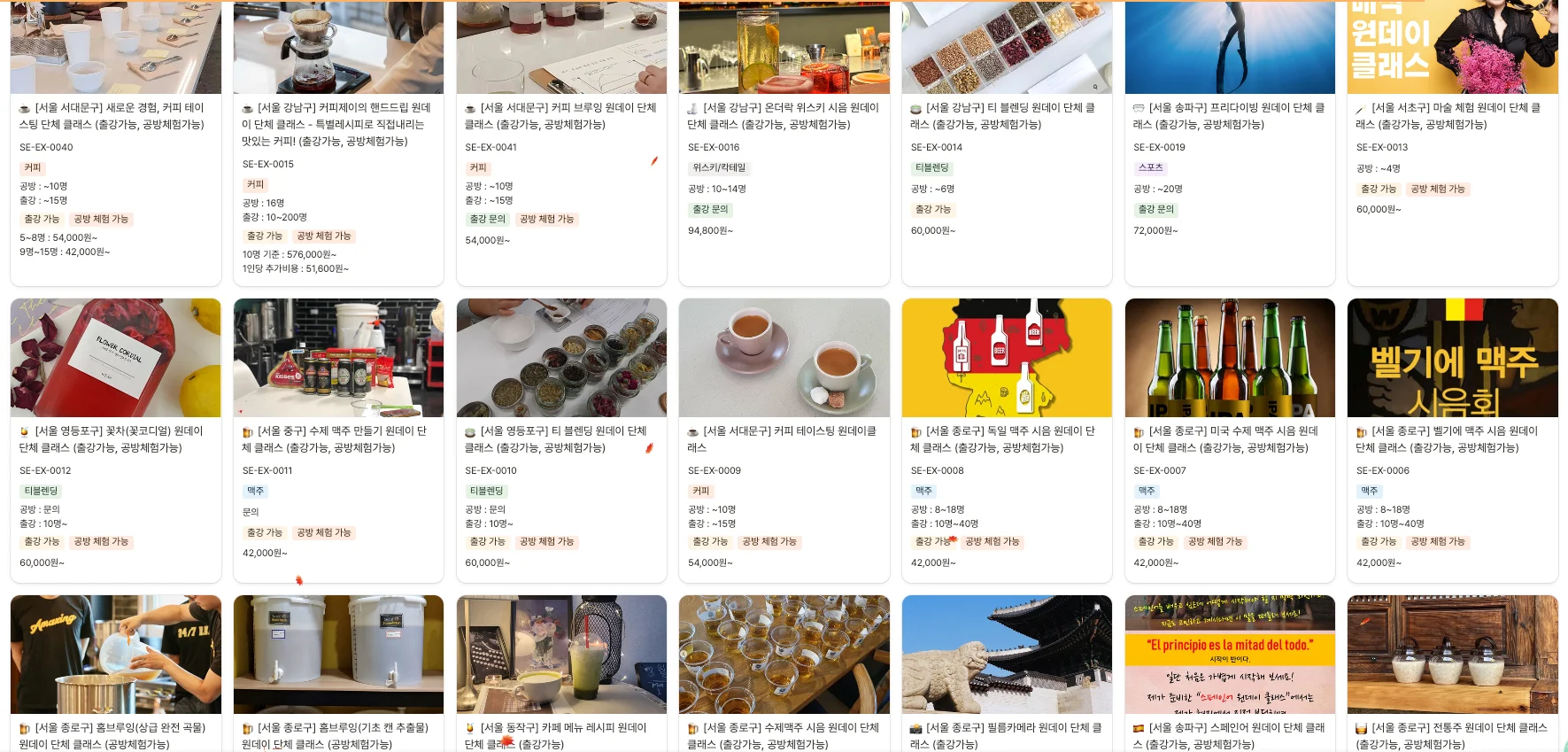Open the advanced all-grain homebrewing class

115,735
